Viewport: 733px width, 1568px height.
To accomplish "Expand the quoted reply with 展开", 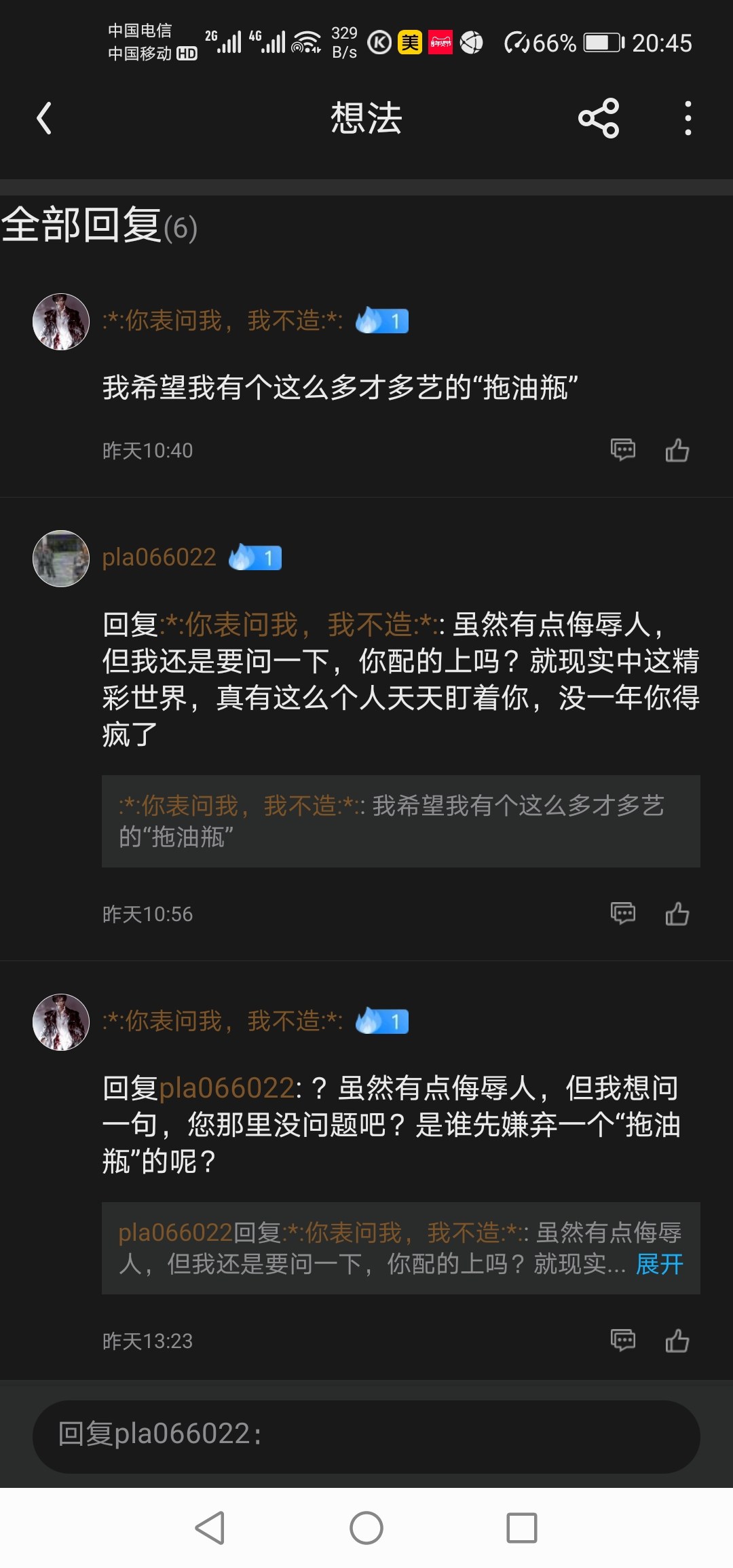I will click(659, 1264).
